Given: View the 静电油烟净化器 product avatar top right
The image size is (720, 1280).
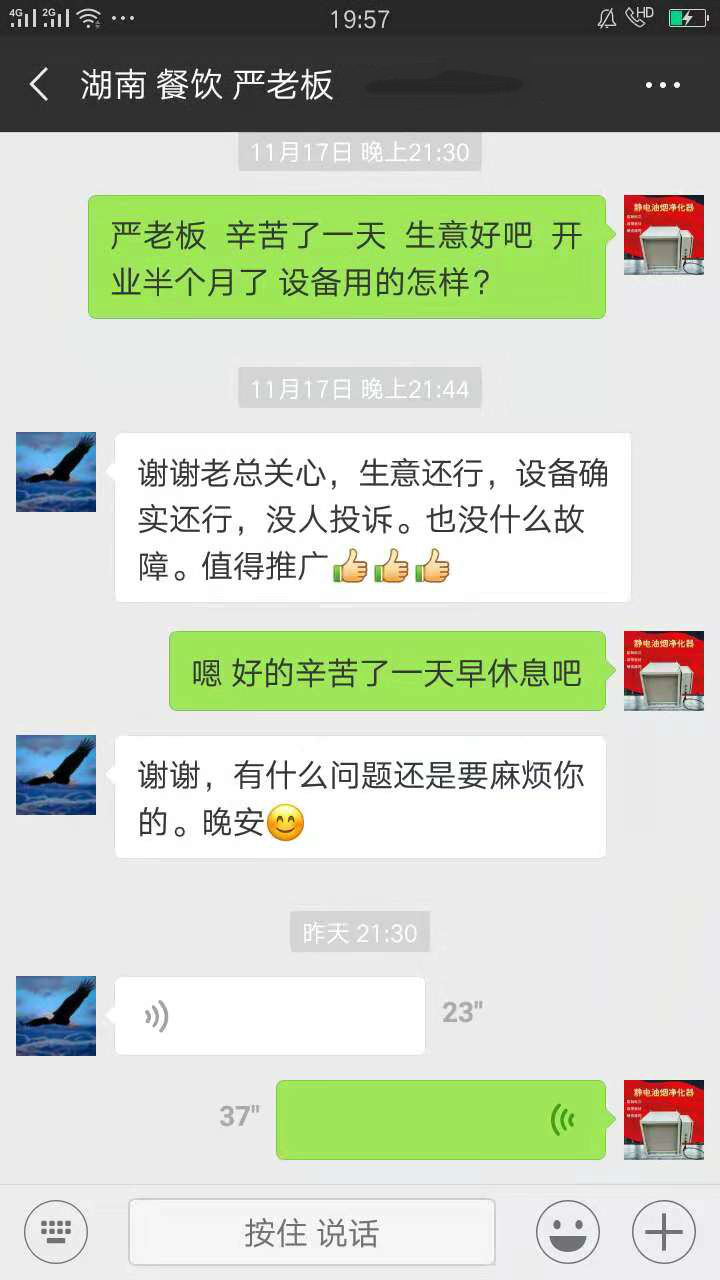Looking at the screenshot, I should tap(663, 235).
